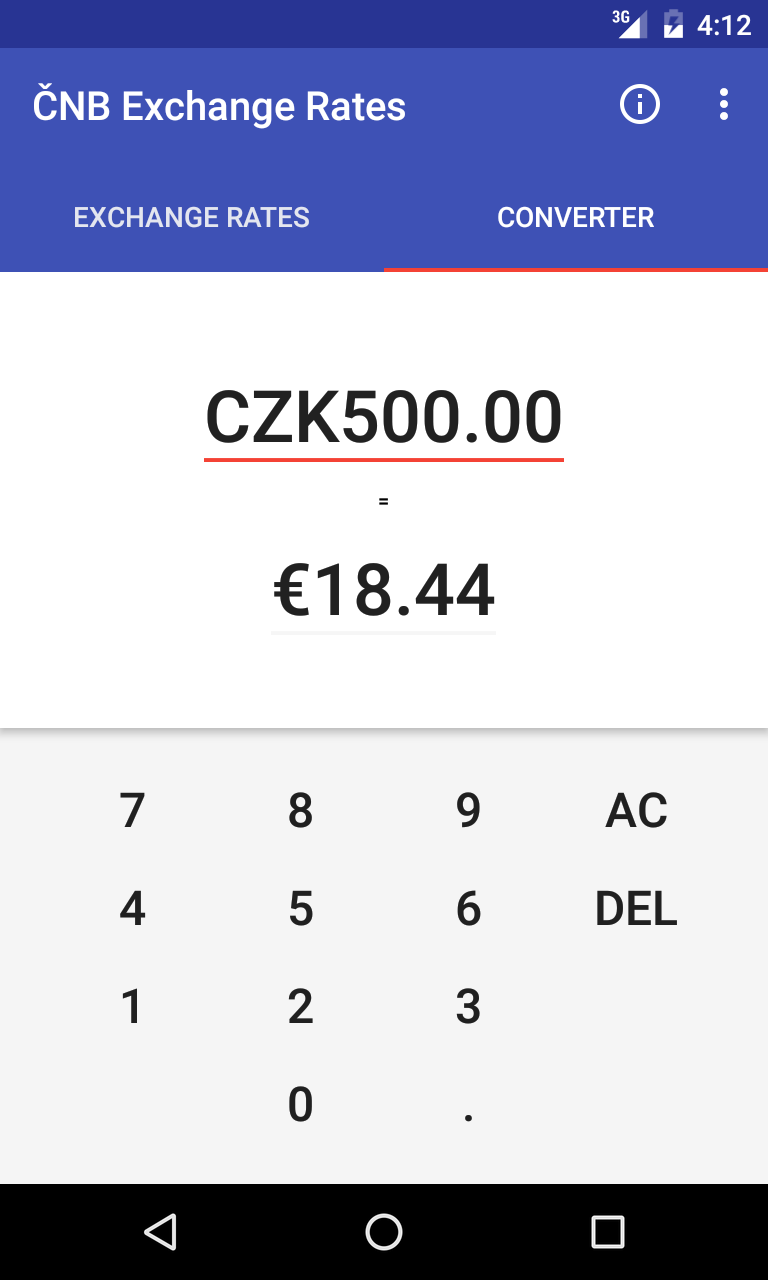768x1280 pixels.
Task: Tap the ČNB Exchange Rates title
Action: point(220,104)
